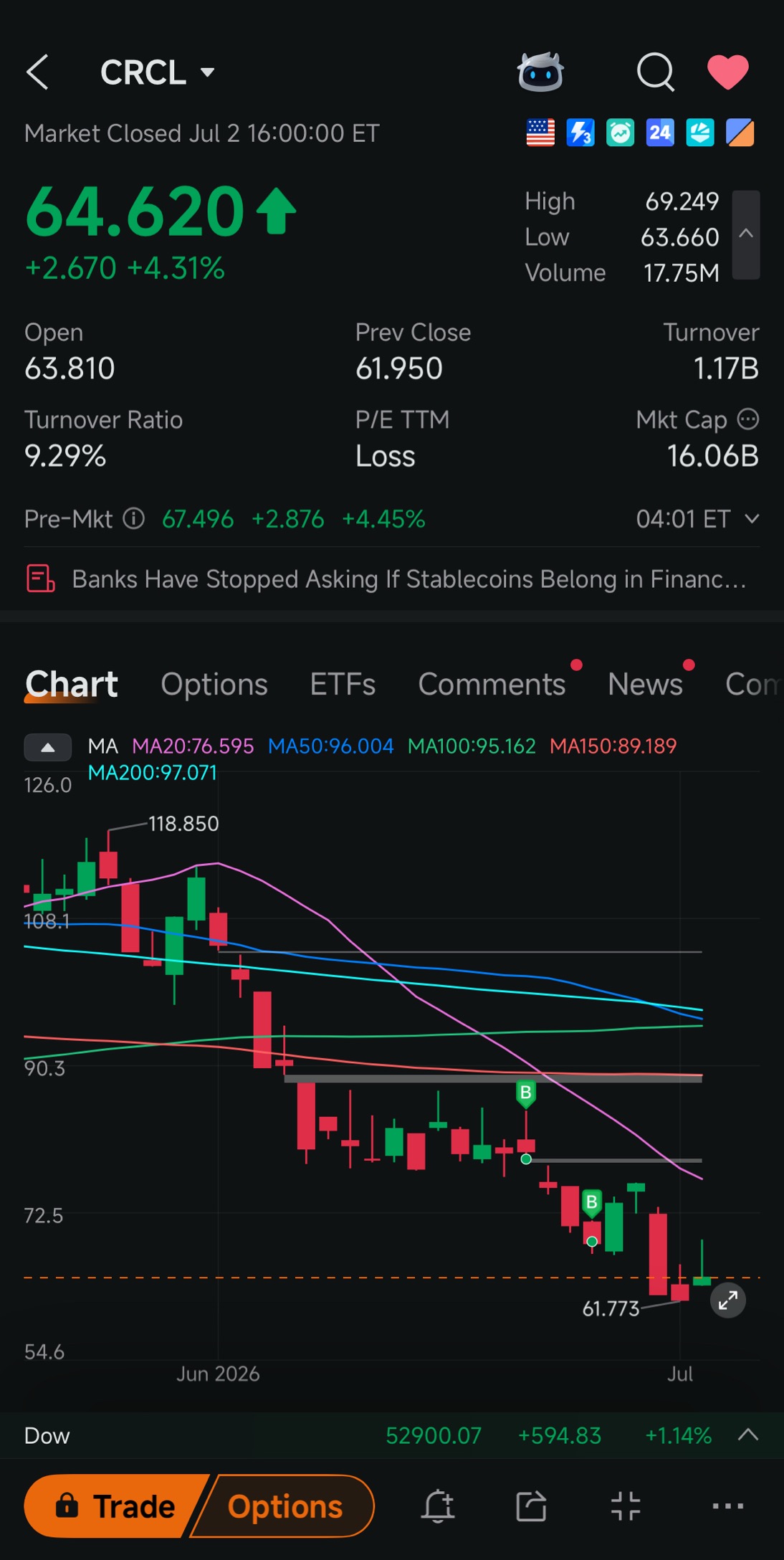The height and width of the screenshot is (1560, 784).
Task: Open the robot AI assistant
Action: tap(540, 72)
